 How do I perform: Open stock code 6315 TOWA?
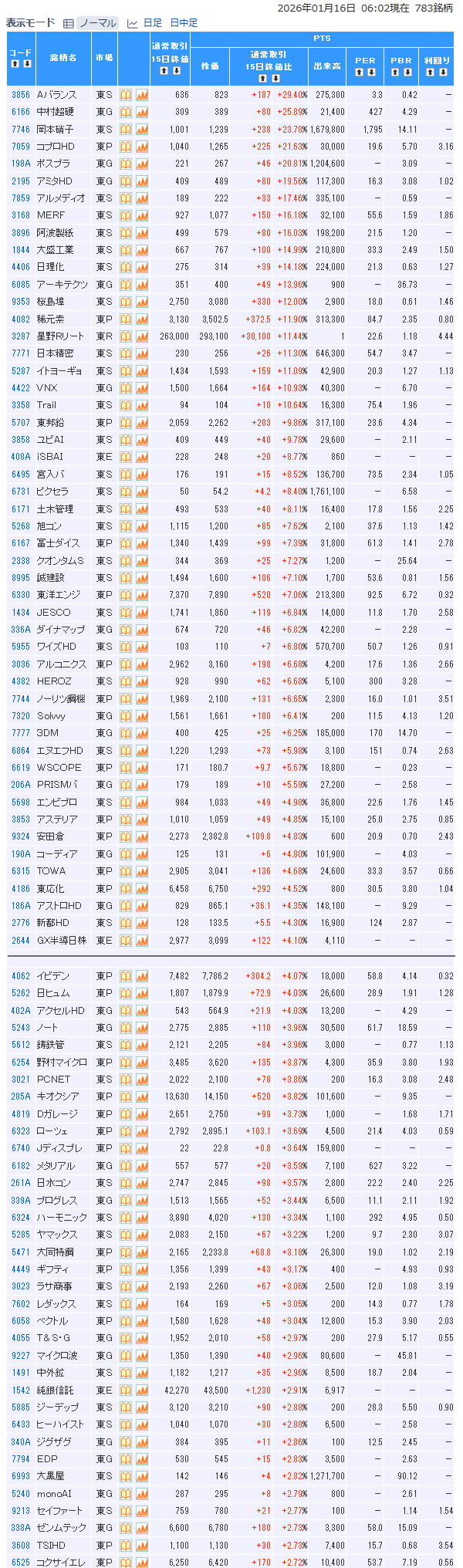pos(21,871)
